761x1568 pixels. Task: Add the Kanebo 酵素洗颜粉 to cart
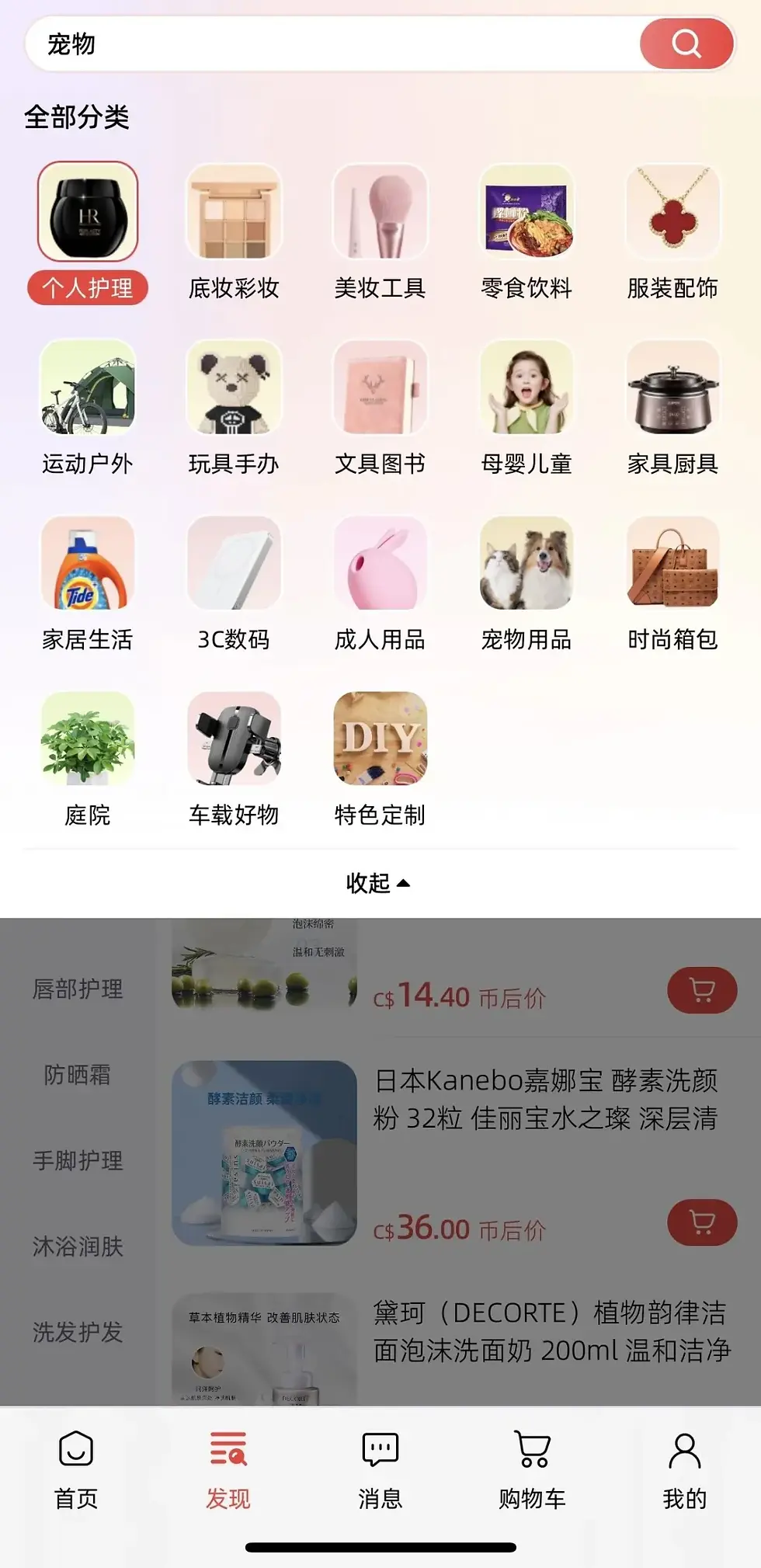click(x=702, y=1222)
